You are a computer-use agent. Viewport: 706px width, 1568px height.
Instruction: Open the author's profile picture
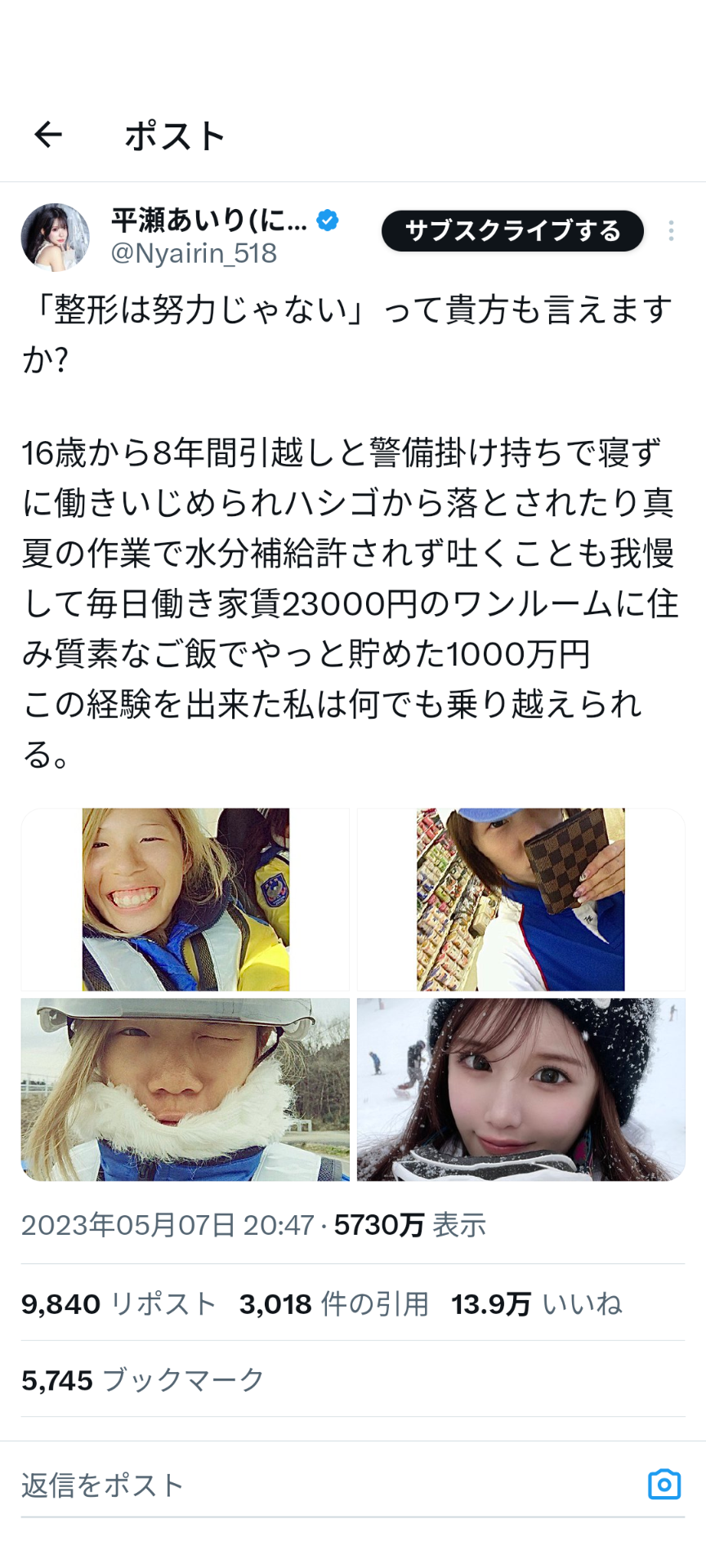pos(55,238)
